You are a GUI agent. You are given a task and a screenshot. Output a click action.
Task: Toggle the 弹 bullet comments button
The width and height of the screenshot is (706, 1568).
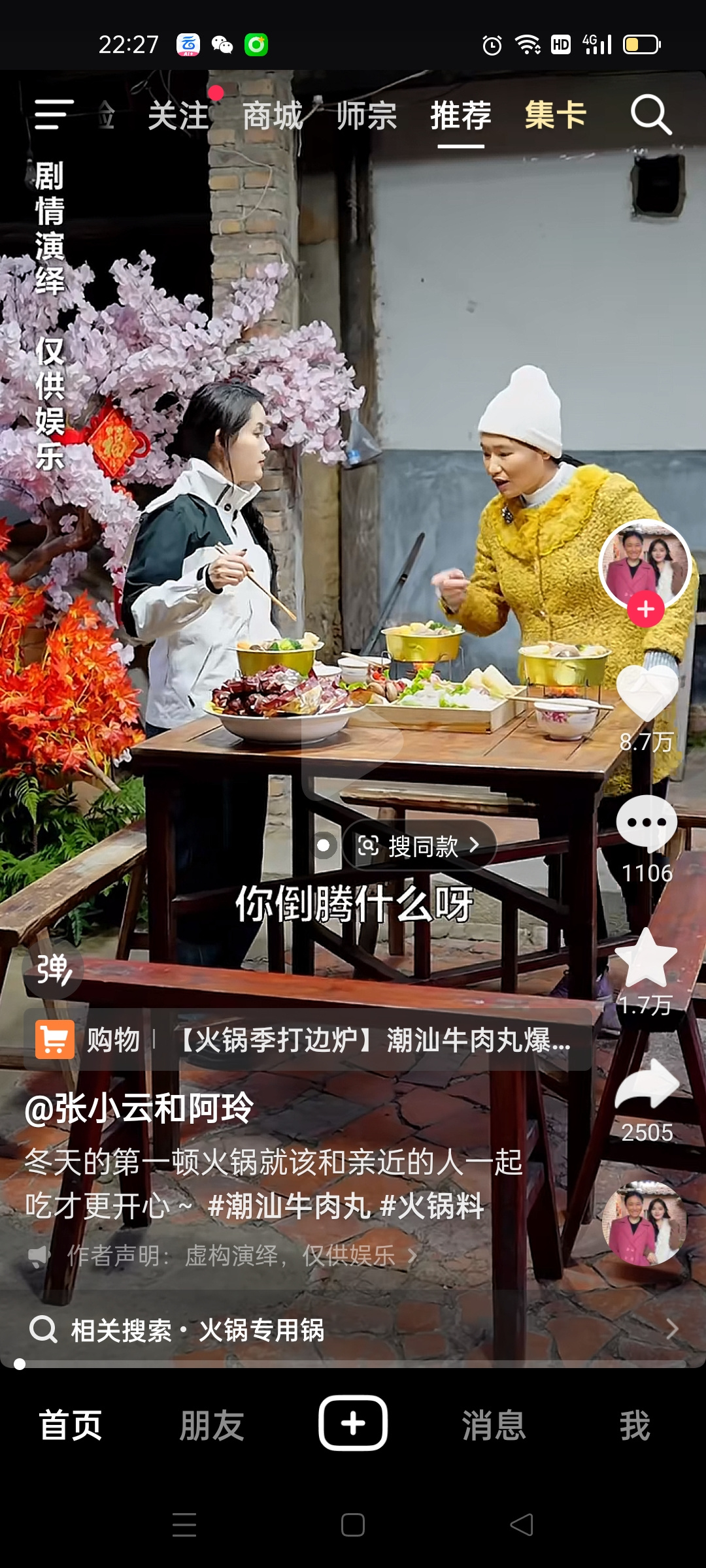pos(53,969)
